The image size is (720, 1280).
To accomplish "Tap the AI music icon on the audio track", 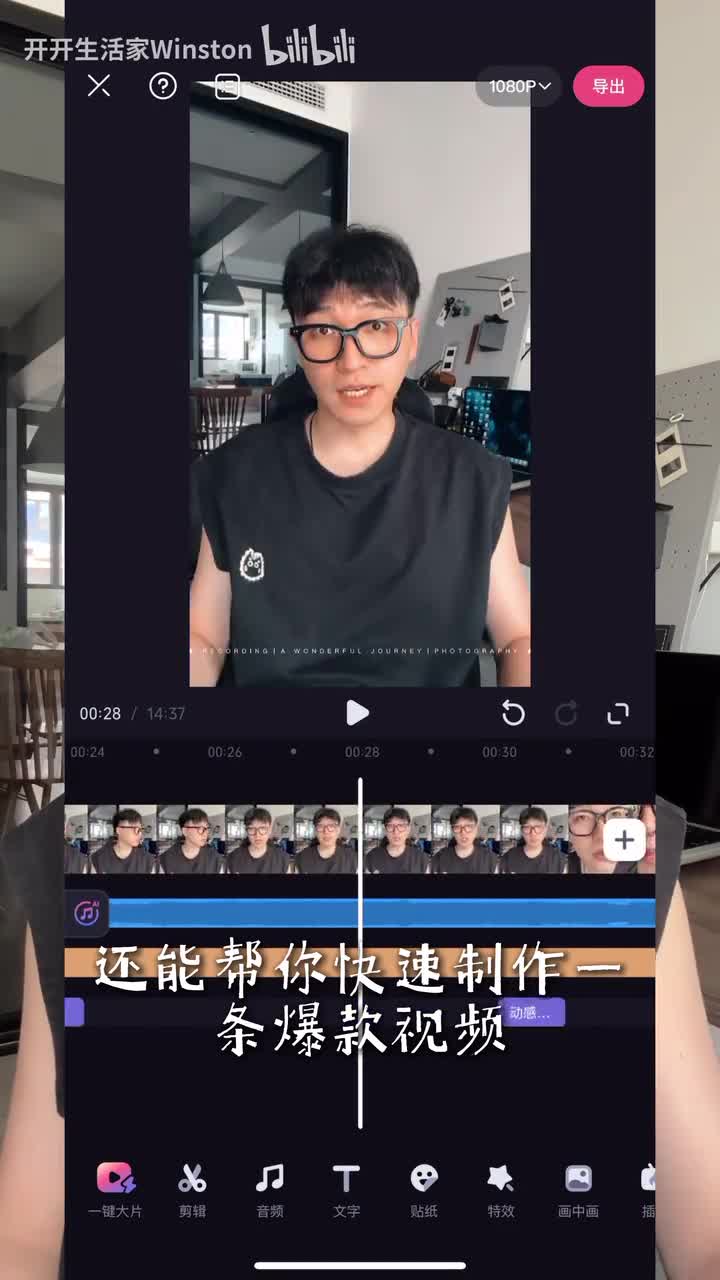I will pyautogui.click(x=87, y=912).
